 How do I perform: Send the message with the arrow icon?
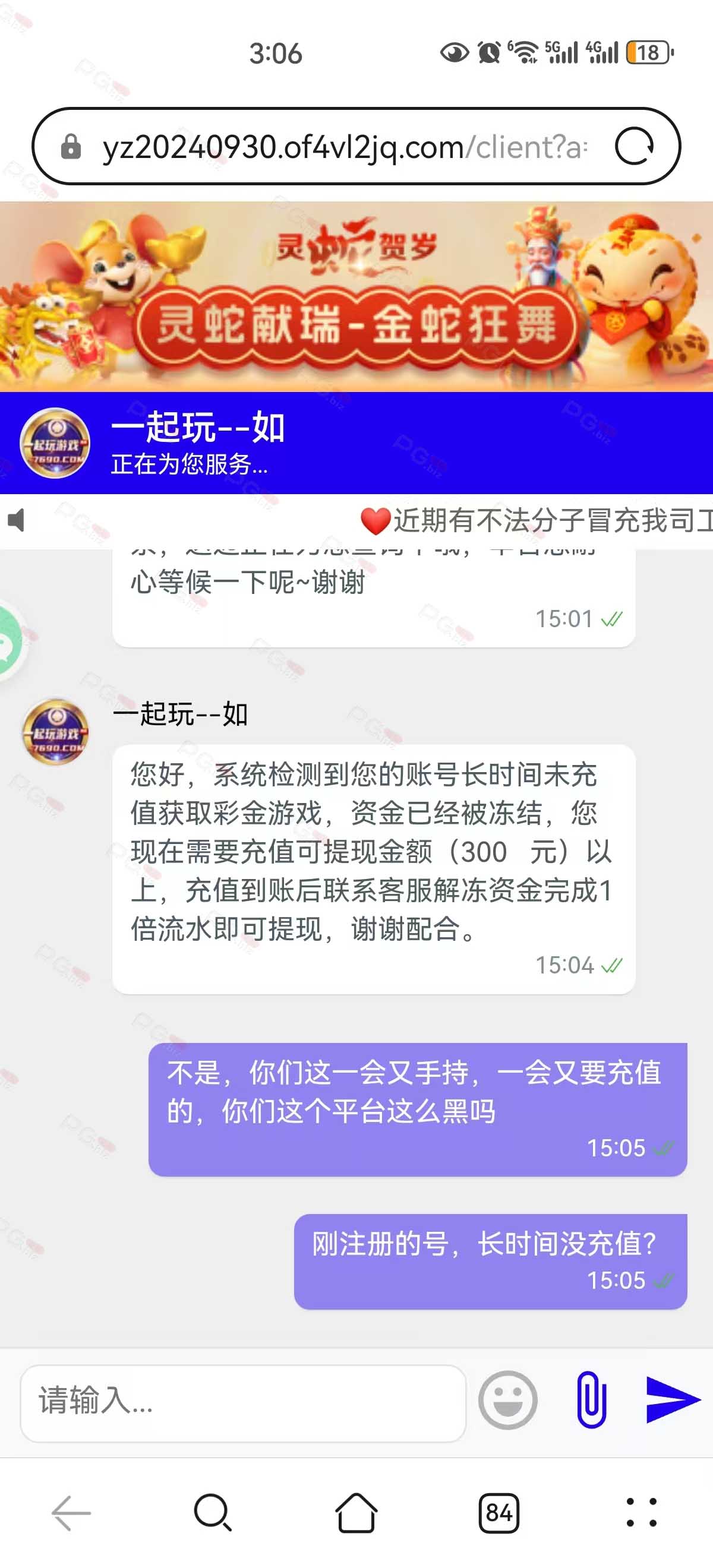[x=672, y=1399]
